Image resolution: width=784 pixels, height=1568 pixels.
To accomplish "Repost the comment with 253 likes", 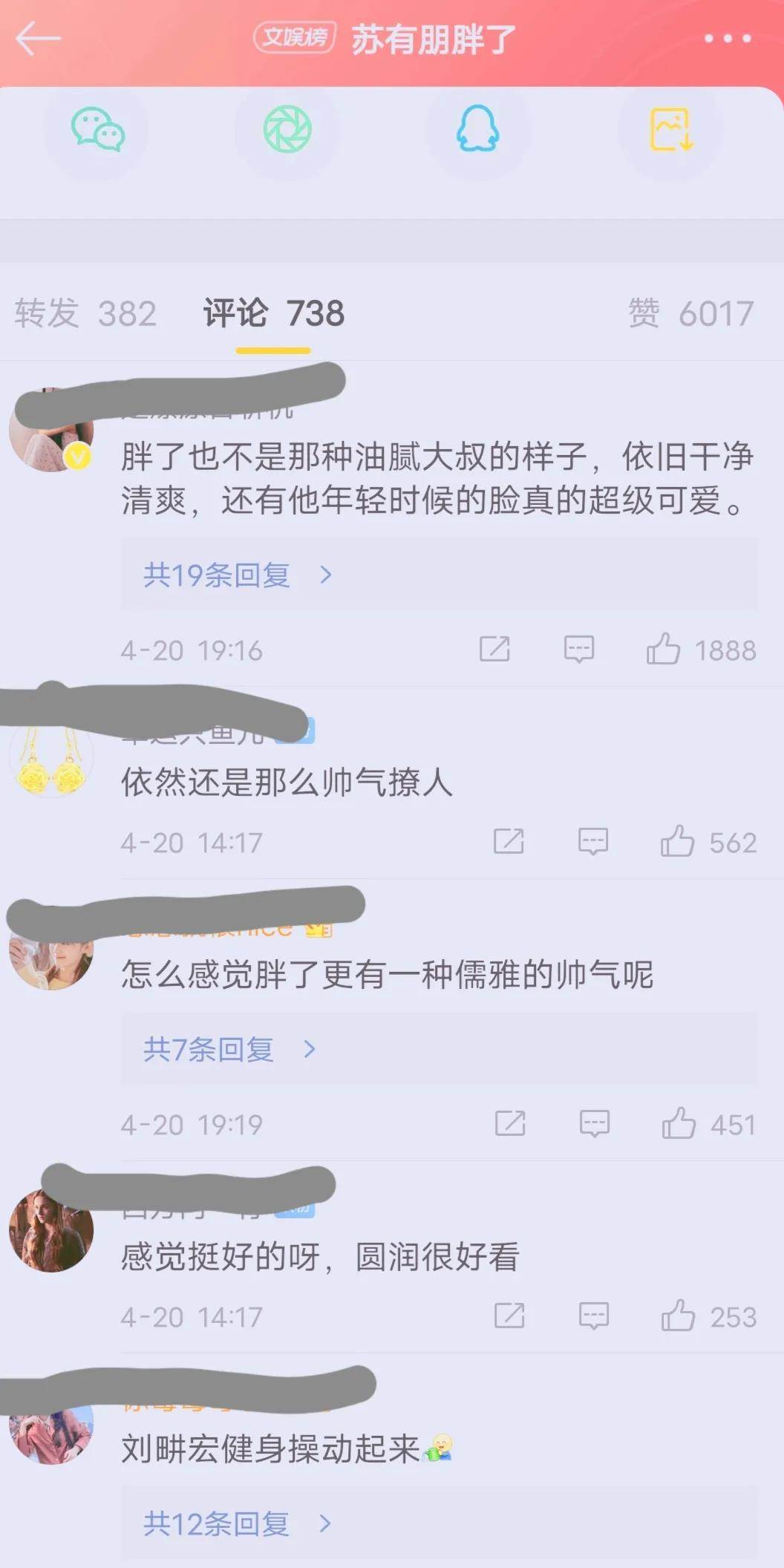I will [x=509, y=1316].
